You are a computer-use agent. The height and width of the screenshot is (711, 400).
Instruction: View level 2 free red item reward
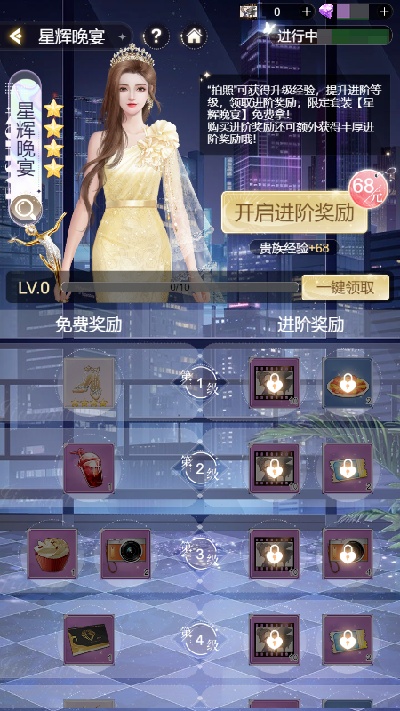coord(89,468)
